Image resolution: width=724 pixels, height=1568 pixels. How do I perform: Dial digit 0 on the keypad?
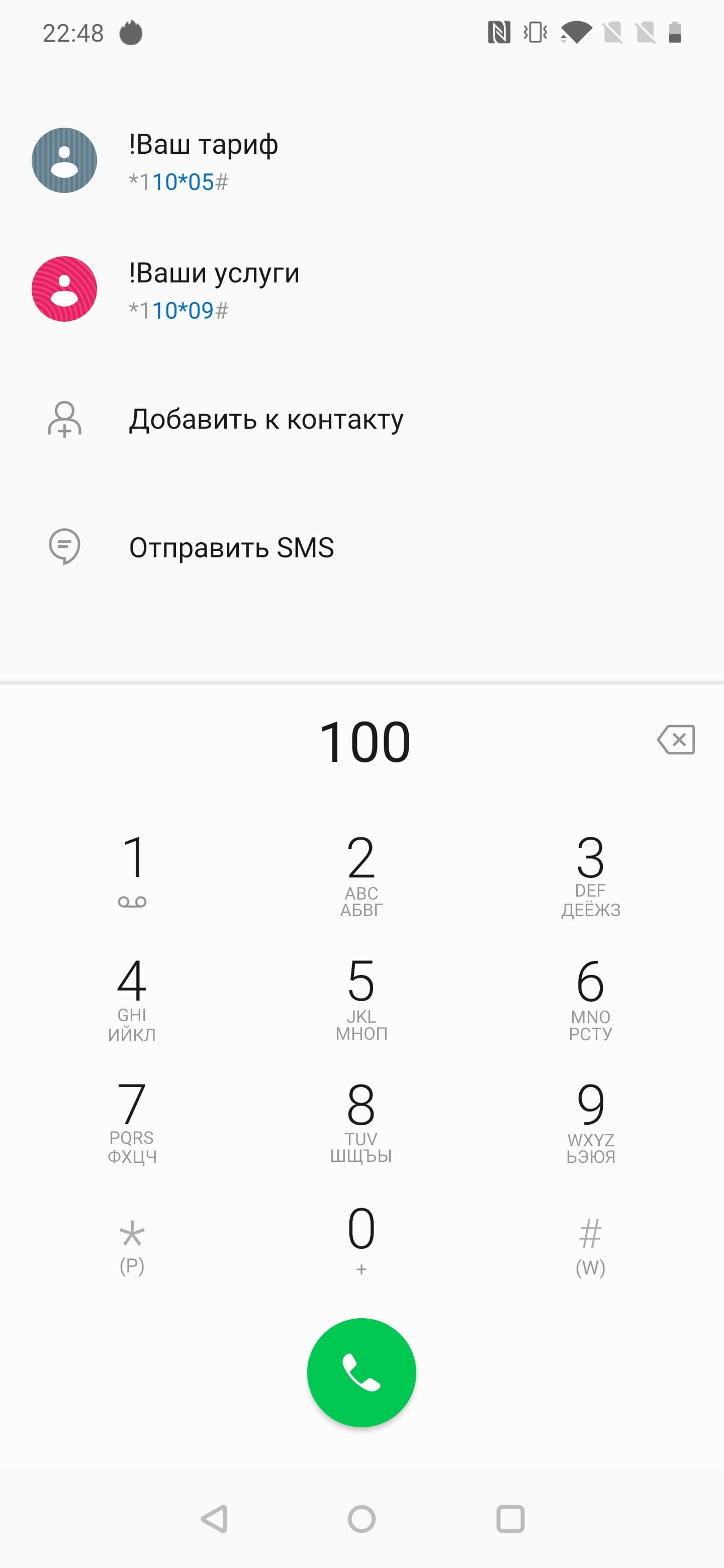[361, 1239]
